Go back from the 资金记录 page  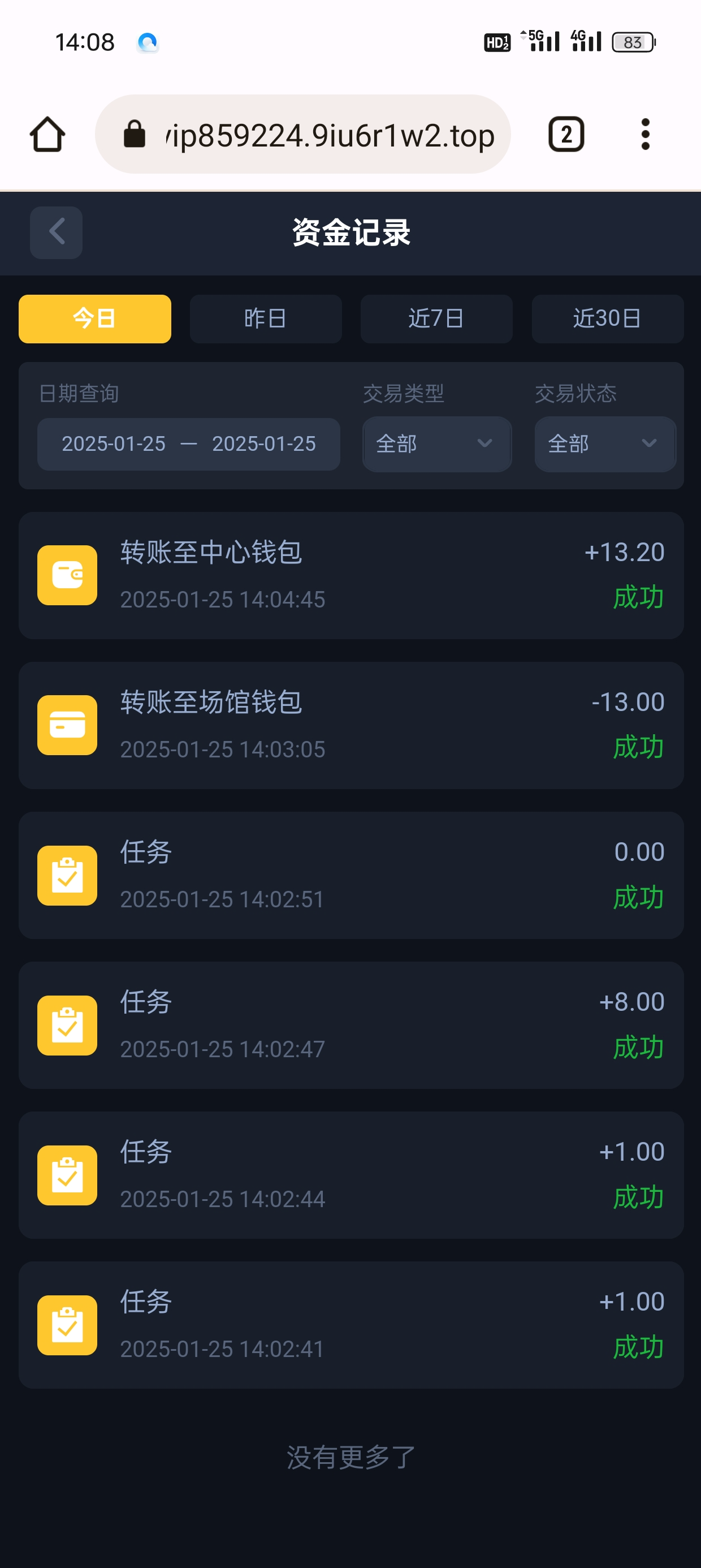click(56, 232)
